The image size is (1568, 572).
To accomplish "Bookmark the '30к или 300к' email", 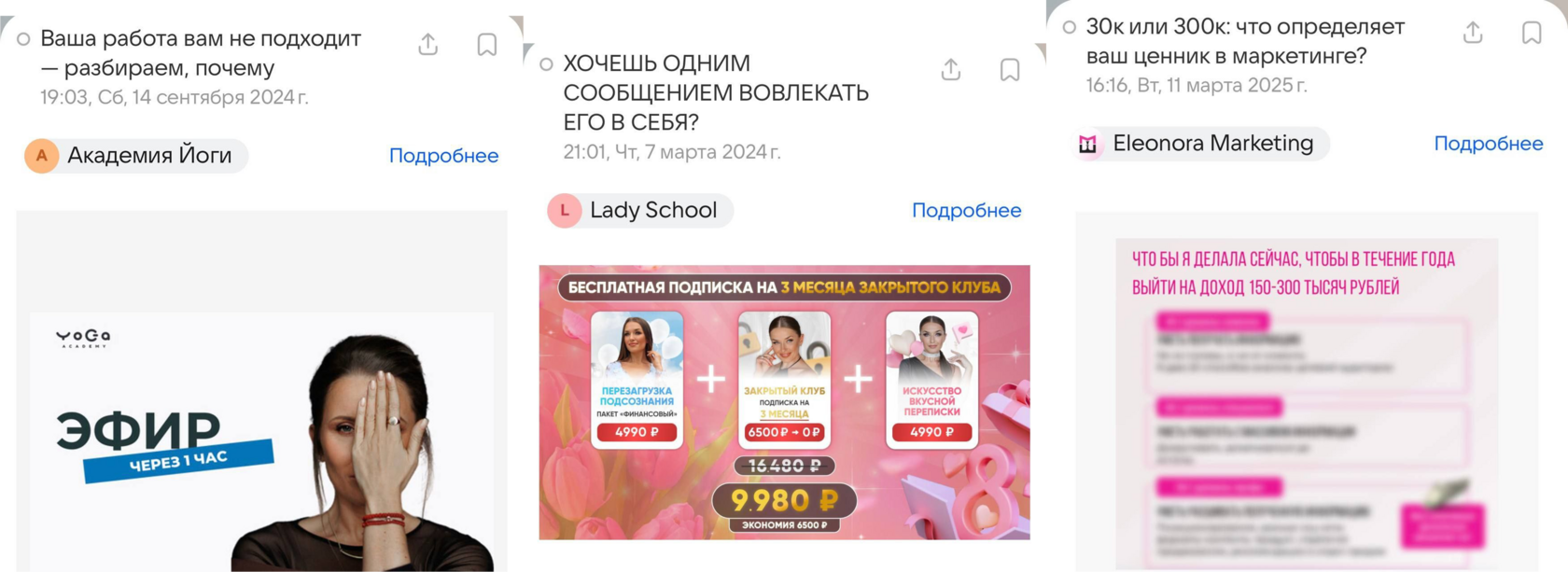I will pyautogui.click(x=1532, y=33).
